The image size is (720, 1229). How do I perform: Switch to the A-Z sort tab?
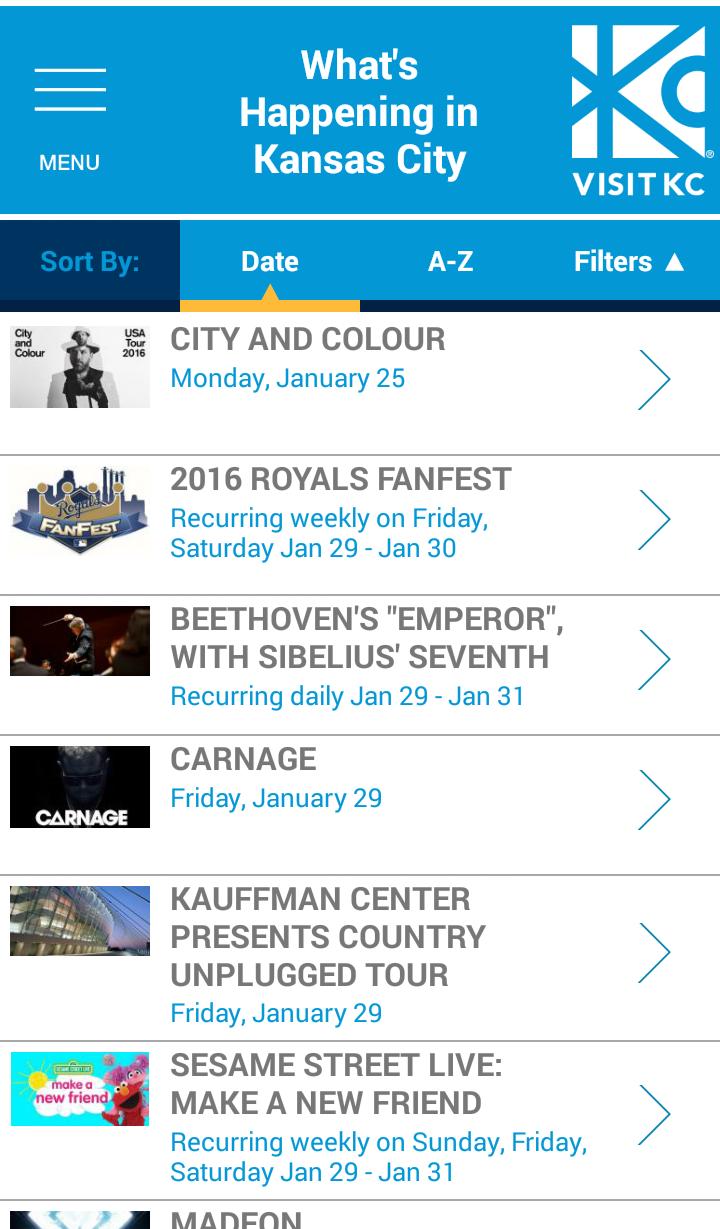pyautogui.click(x=449, y=261)
